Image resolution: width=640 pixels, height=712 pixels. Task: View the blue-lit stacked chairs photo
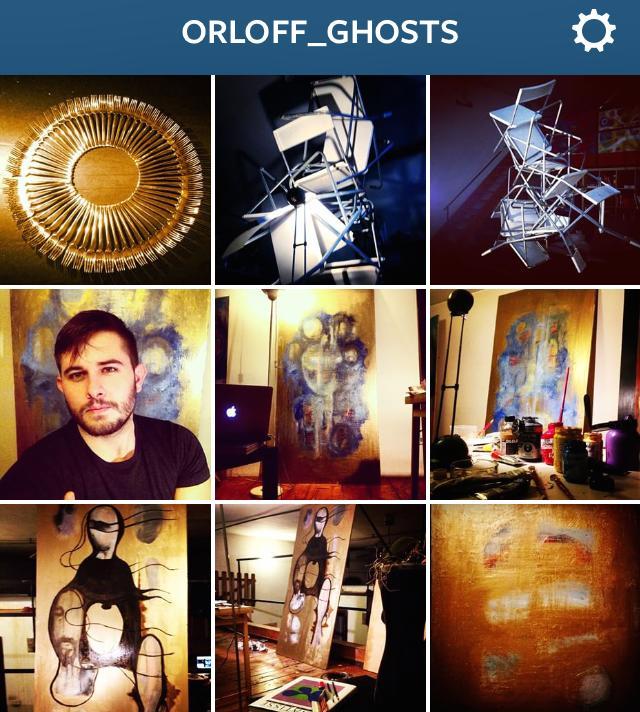[320, 180]
